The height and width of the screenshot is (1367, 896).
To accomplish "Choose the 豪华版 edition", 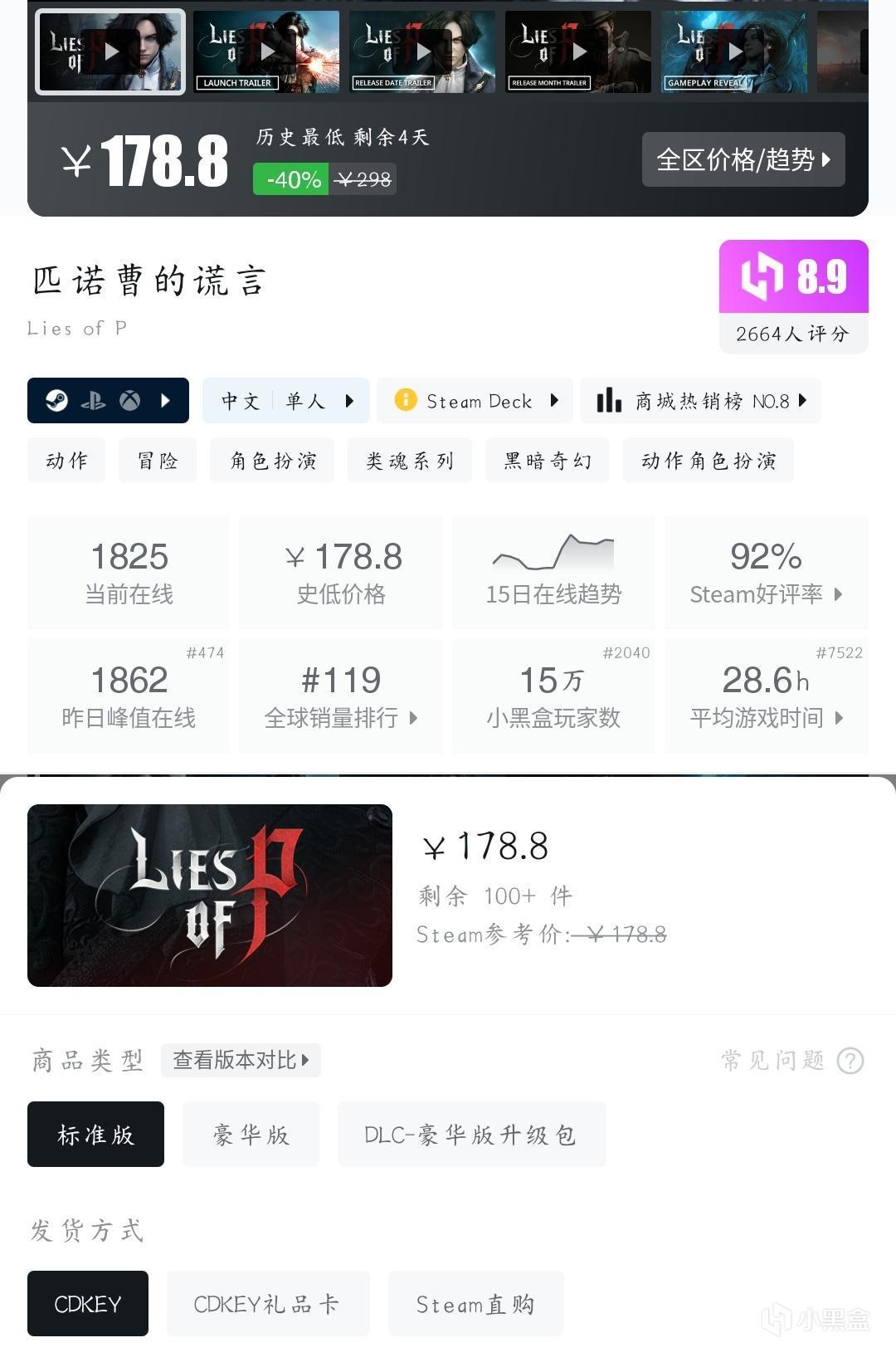I will pos(251,1135).
